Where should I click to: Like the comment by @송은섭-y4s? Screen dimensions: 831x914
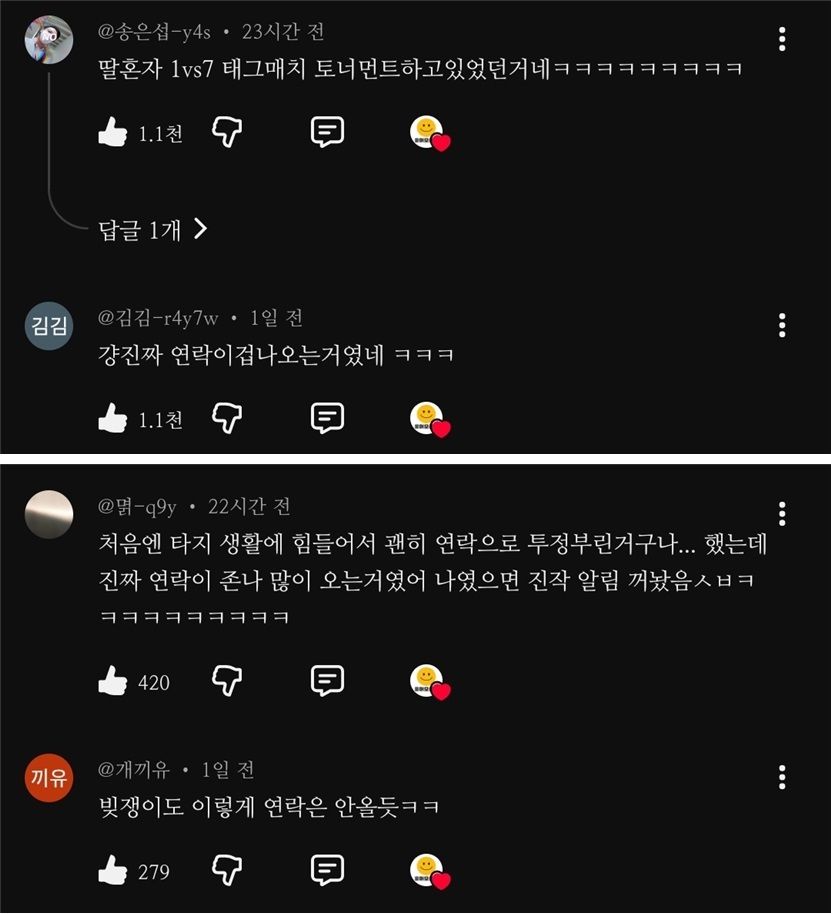click(x=113, y=133)
